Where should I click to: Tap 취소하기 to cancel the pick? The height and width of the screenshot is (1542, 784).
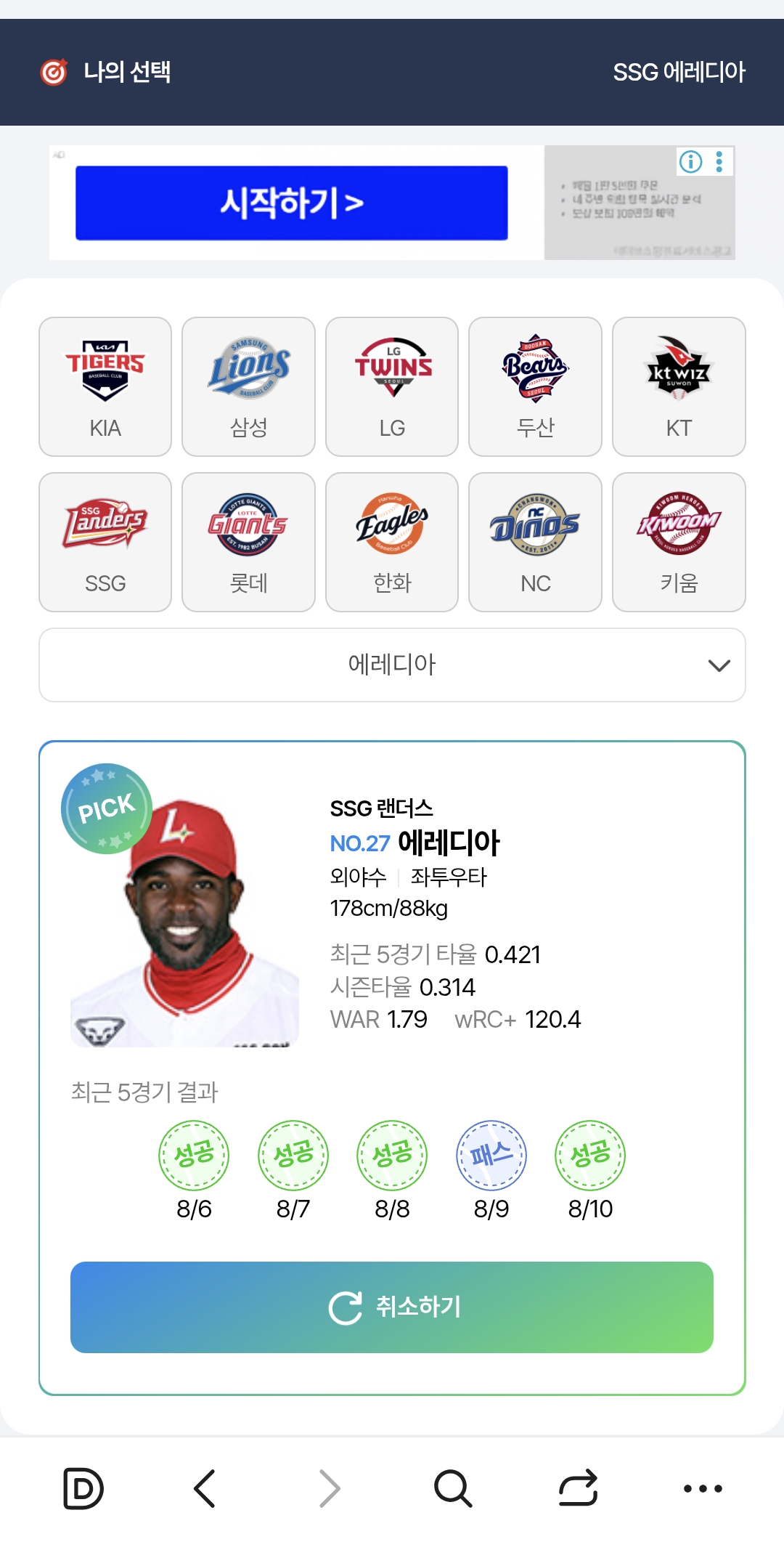point(392,1307)
